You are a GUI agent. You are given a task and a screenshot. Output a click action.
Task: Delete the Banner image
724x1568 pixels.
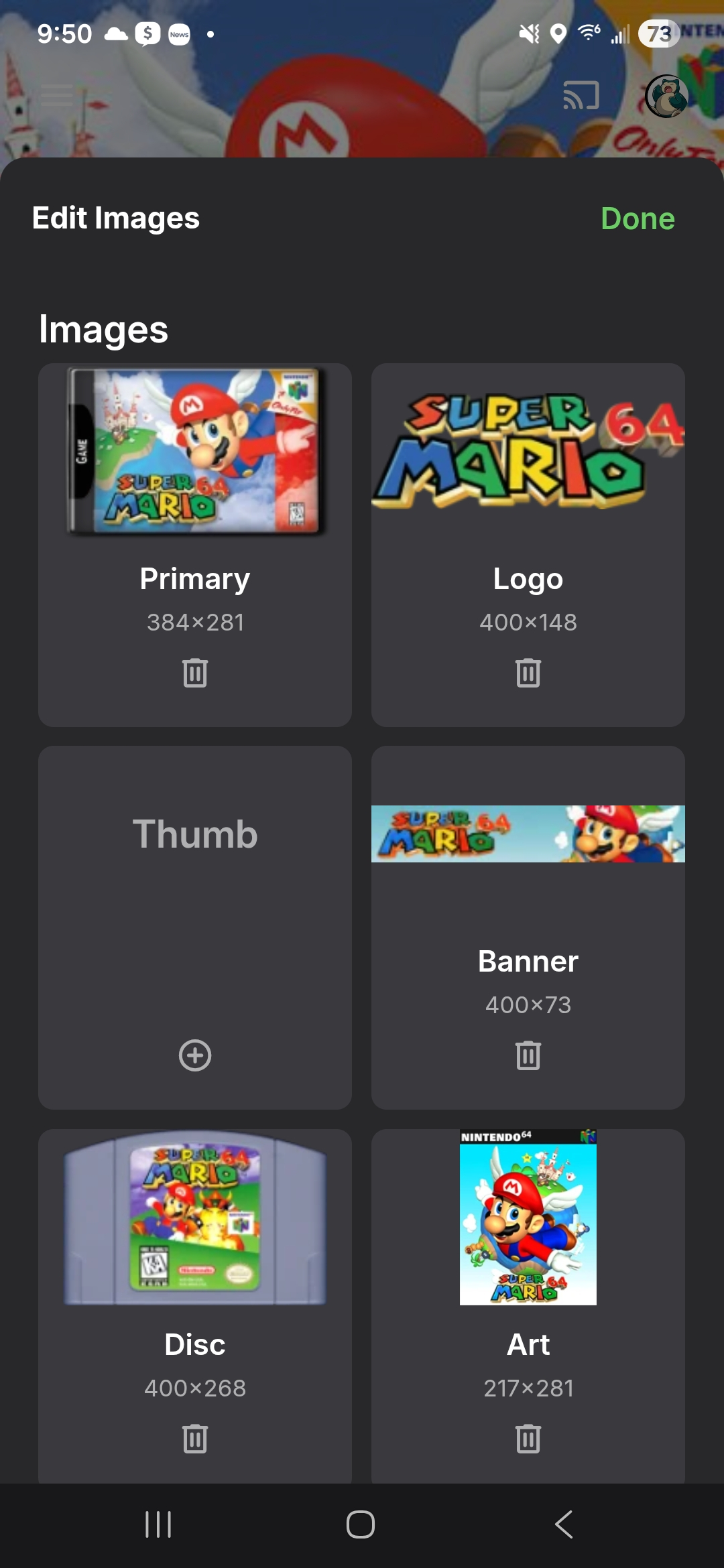528,1055
